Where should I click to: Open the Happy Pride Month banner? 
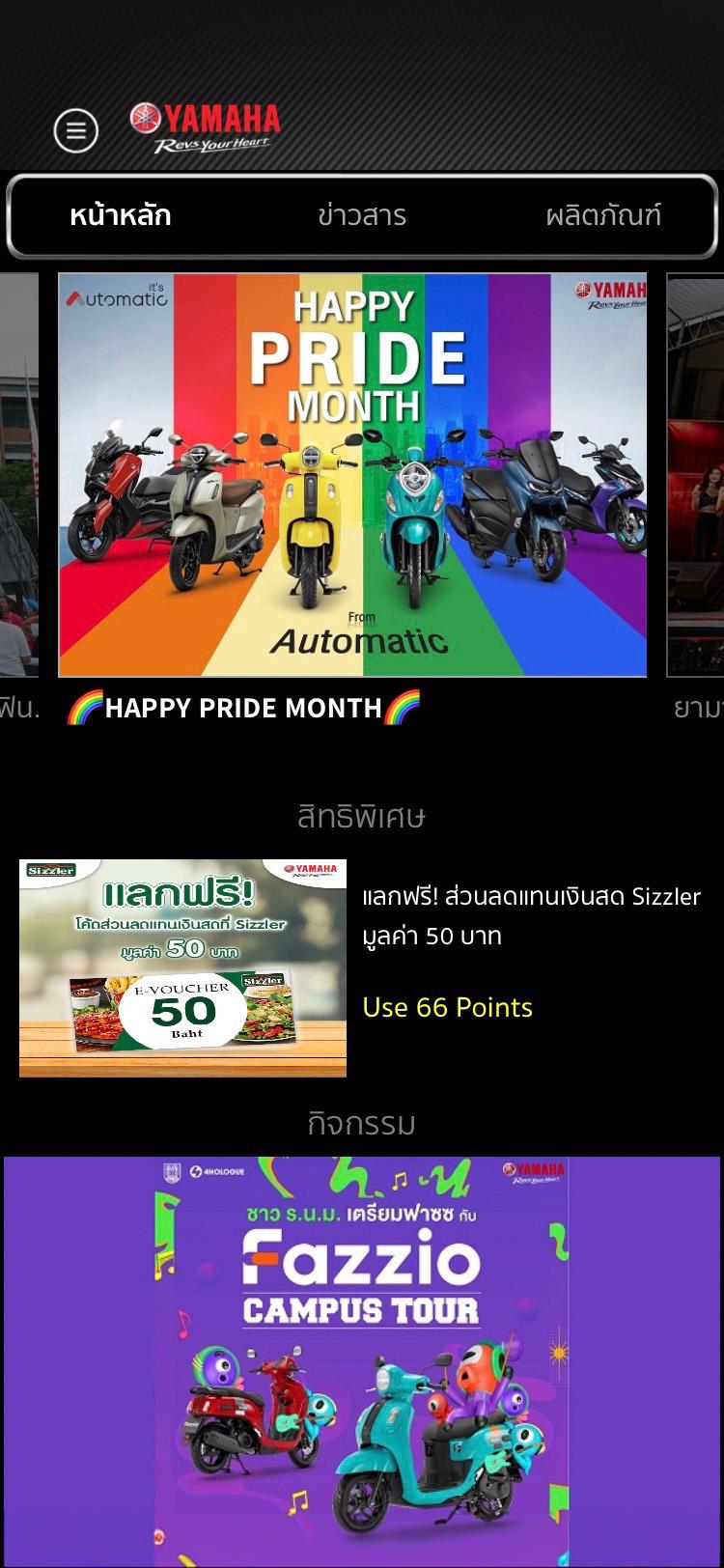352,475
